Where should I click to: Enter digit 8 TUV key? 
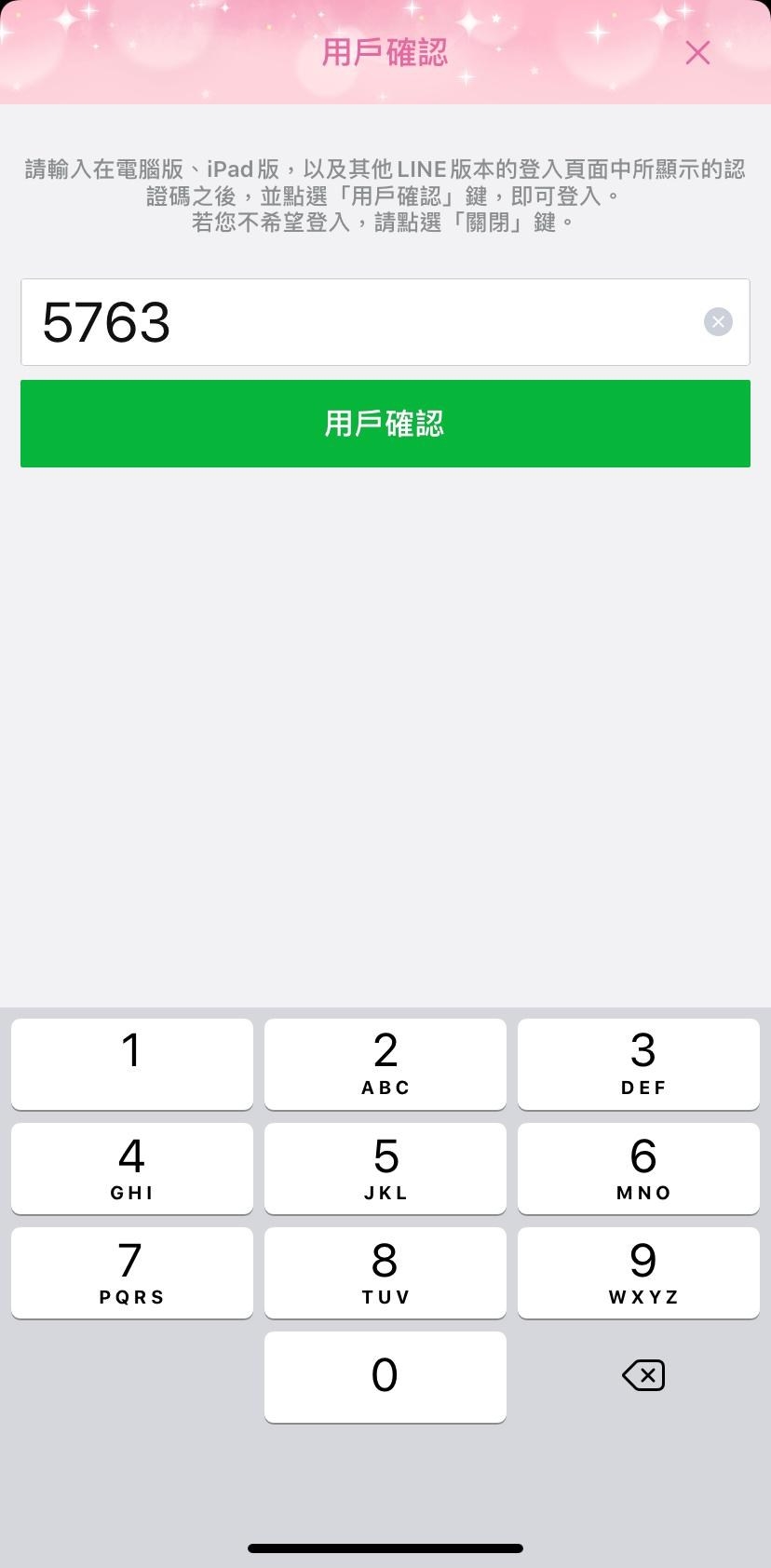click(385, 1273)
